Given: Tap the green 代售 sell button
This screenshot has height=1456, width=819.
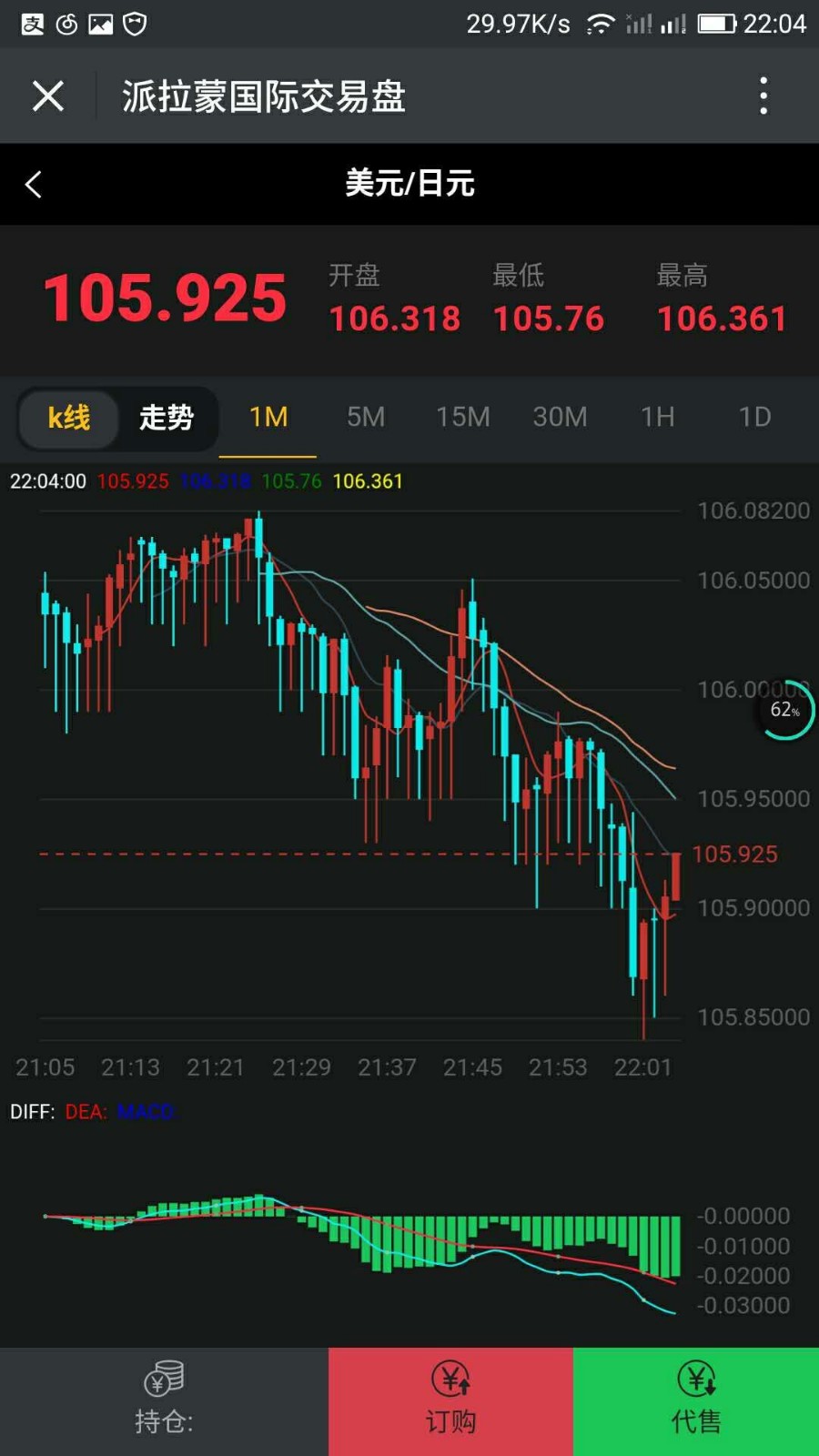Looking at the screenshot, I should (x=696, y=1401).
